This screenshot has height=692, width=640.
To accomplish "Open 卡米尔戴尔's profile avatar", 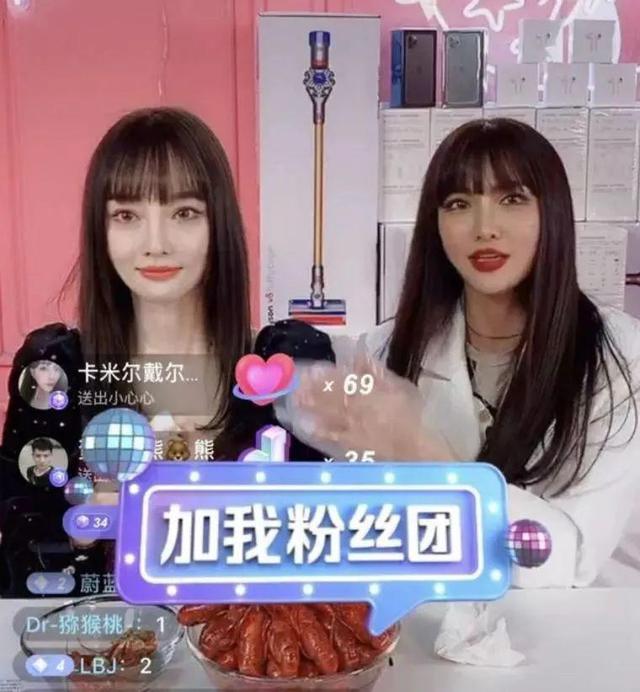I will pos(43,385).
